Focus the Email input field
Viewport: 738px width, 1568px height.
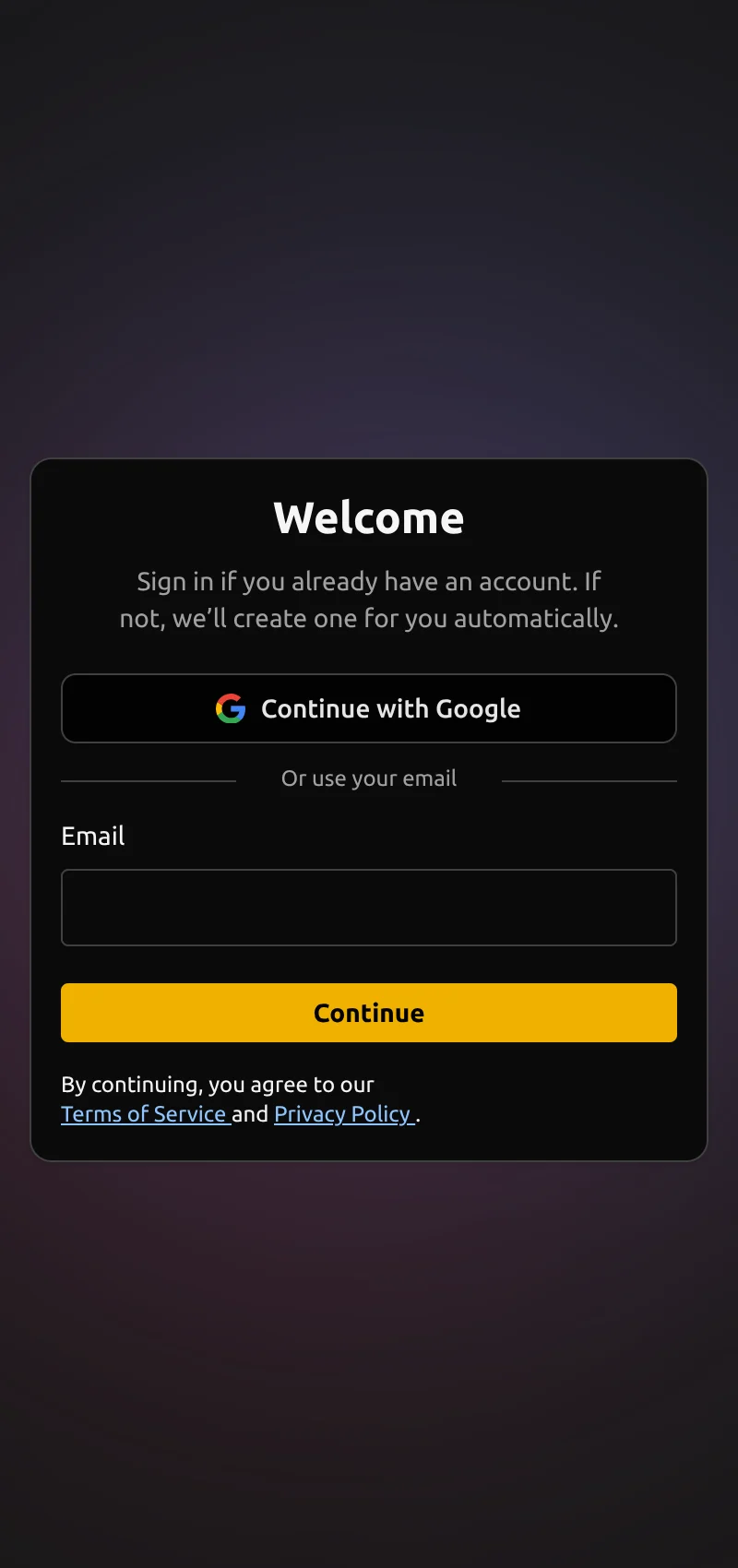click(369, 908)
